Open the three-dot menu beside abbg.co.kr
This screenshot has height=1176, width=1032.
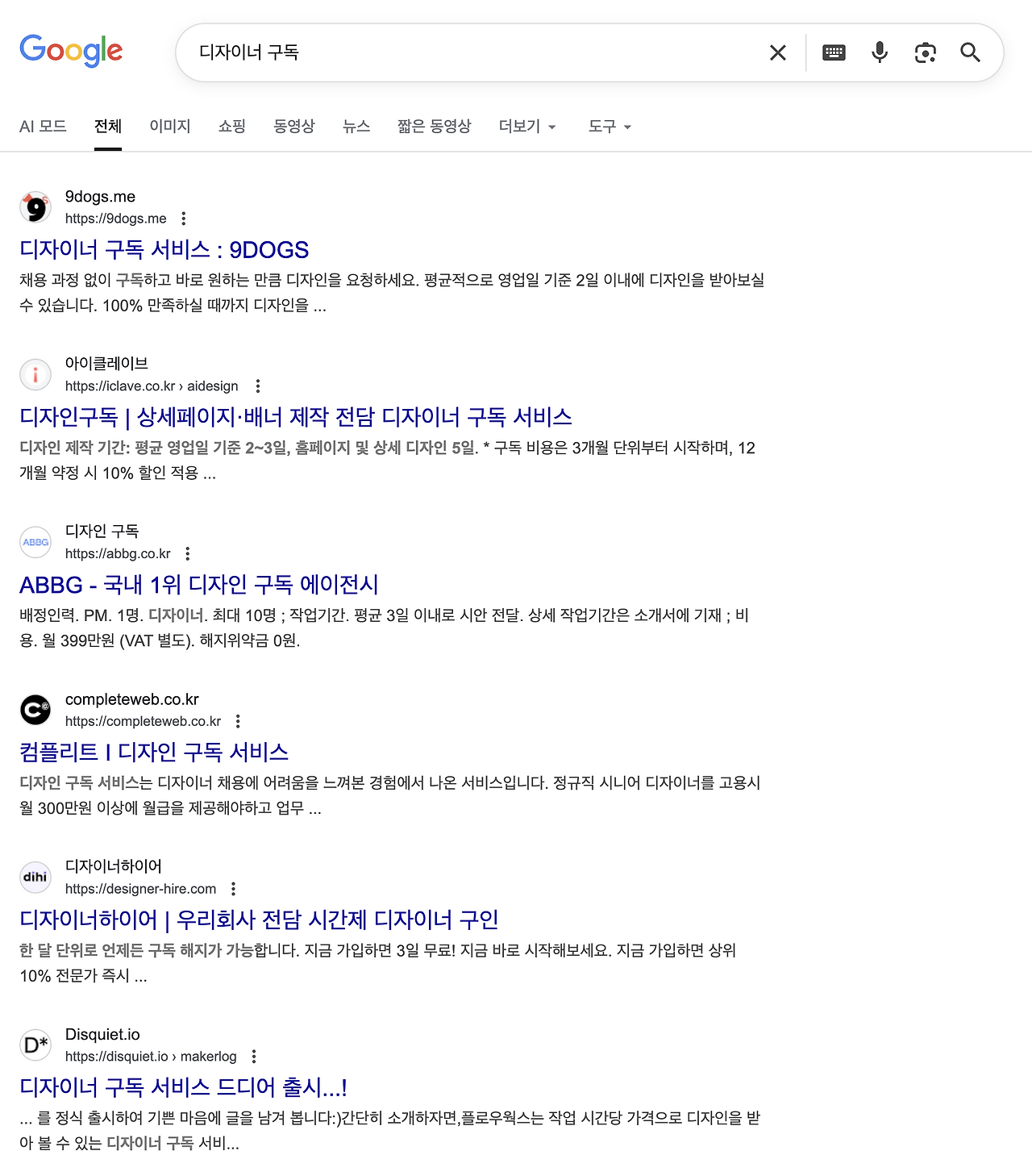pos(189,553)
